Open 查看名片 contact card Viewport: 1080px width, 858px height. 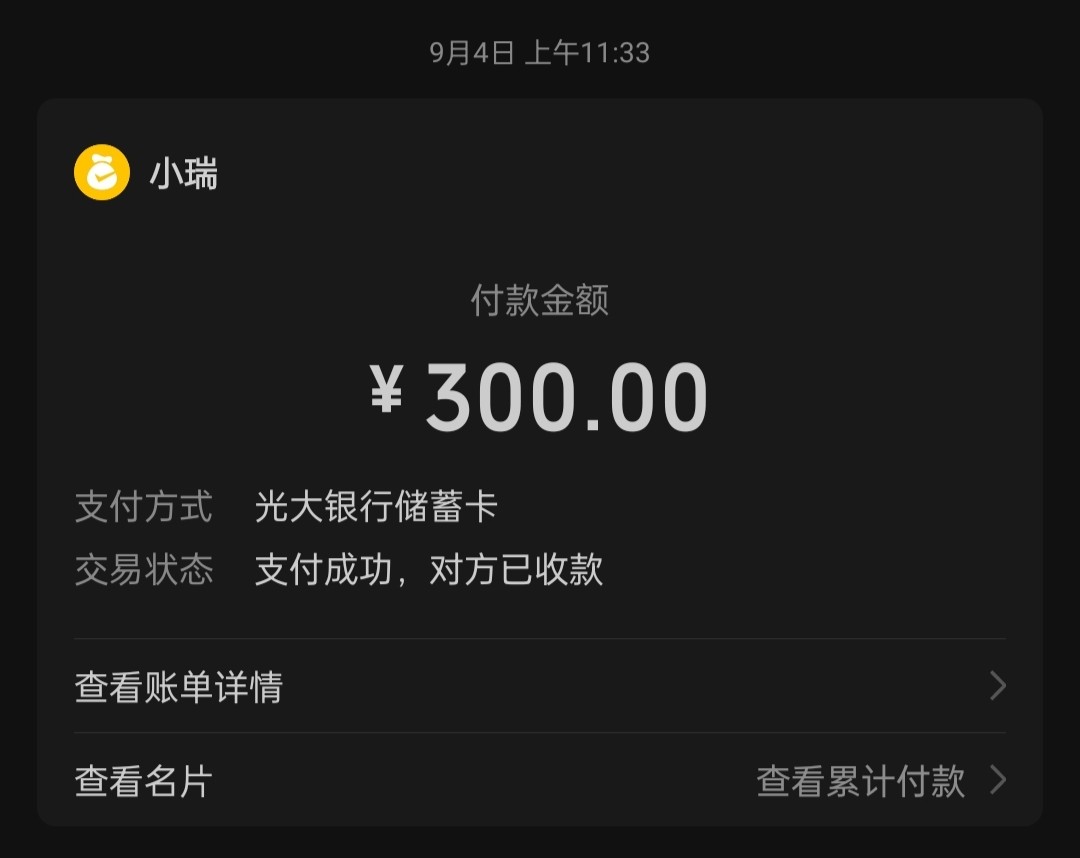click(144, 781)
